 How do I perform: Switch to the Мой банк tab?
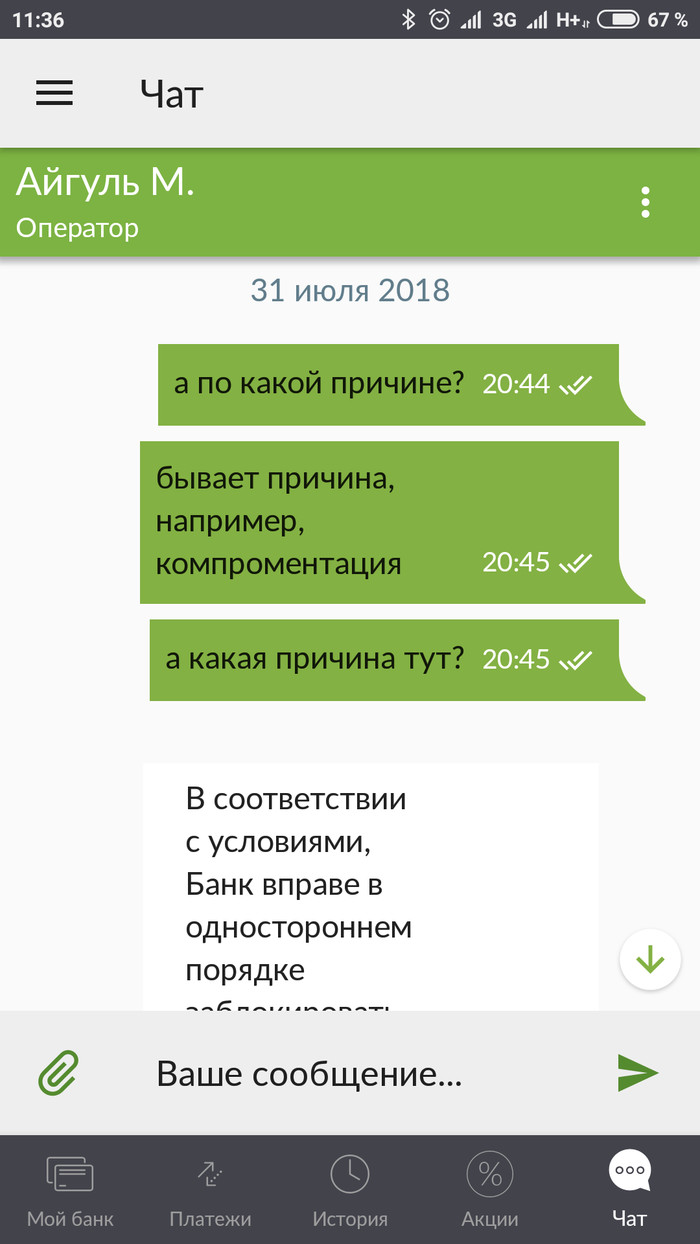70,1189
